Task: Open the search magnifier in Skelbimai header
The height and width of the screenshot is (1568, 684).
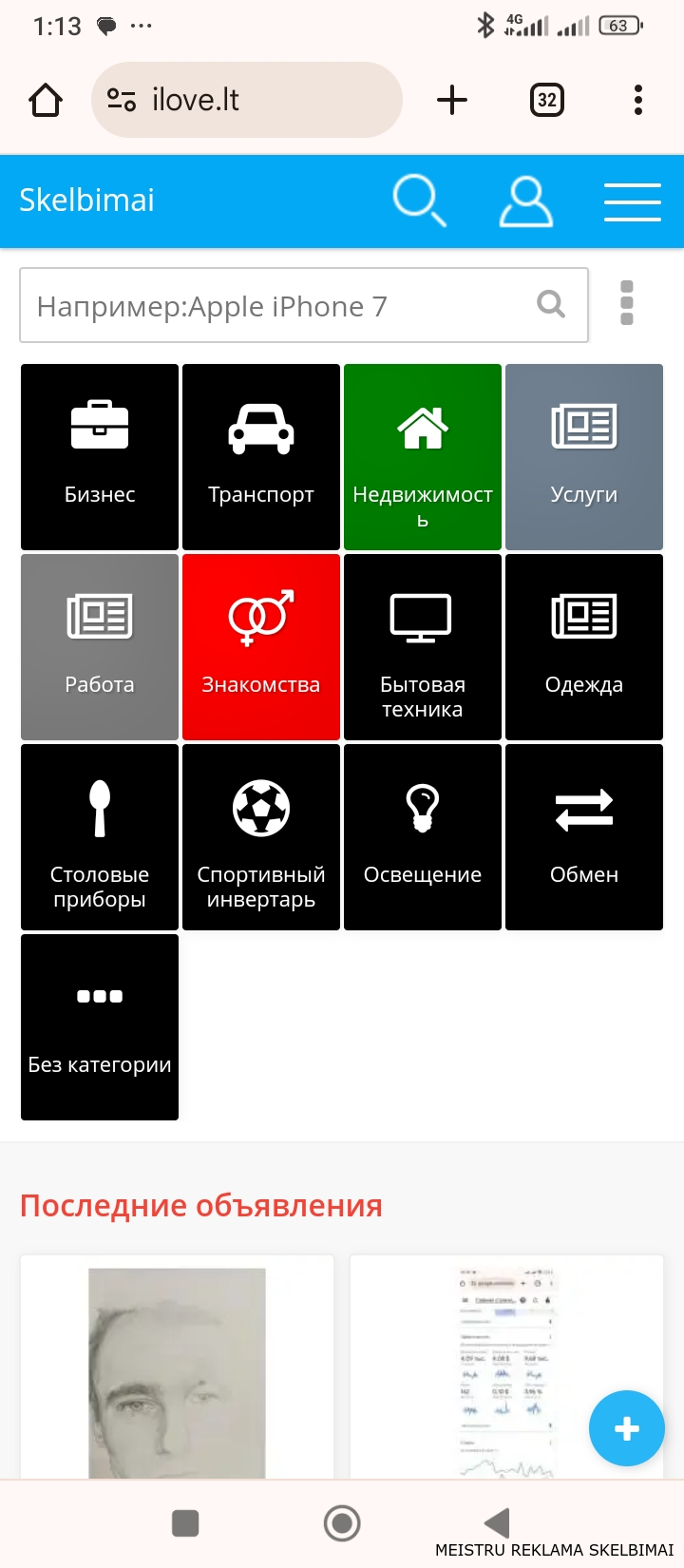Action: pyautogui.click(x=419, y=201)
